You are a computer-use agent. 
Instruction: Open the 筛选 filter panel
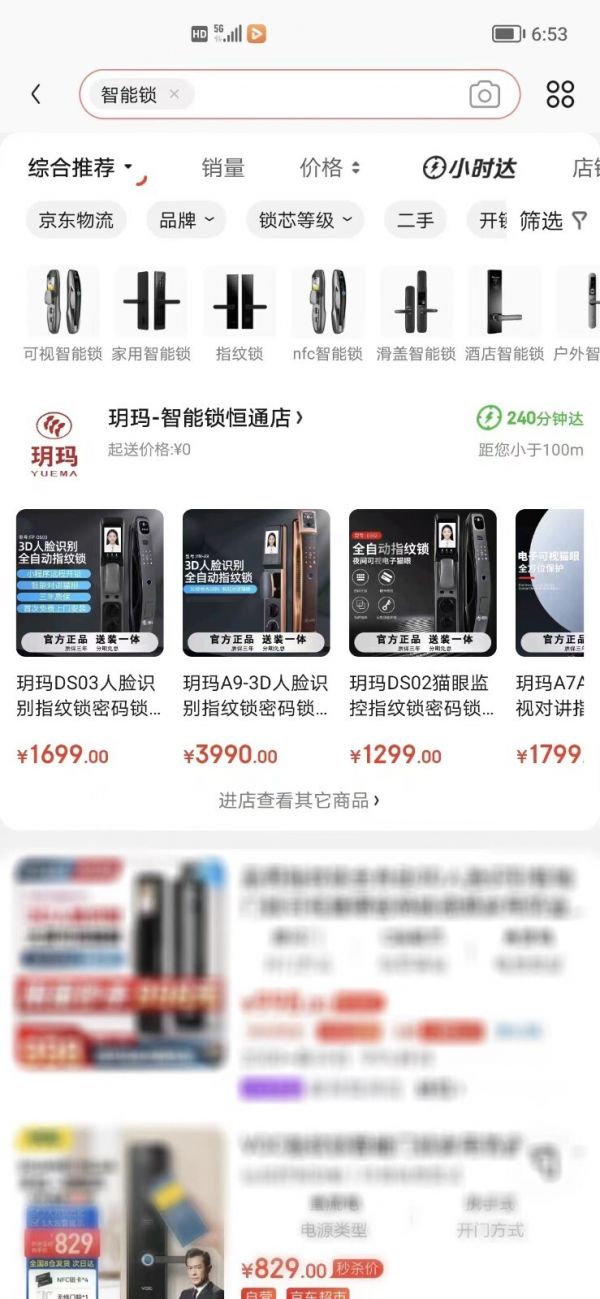553,221
